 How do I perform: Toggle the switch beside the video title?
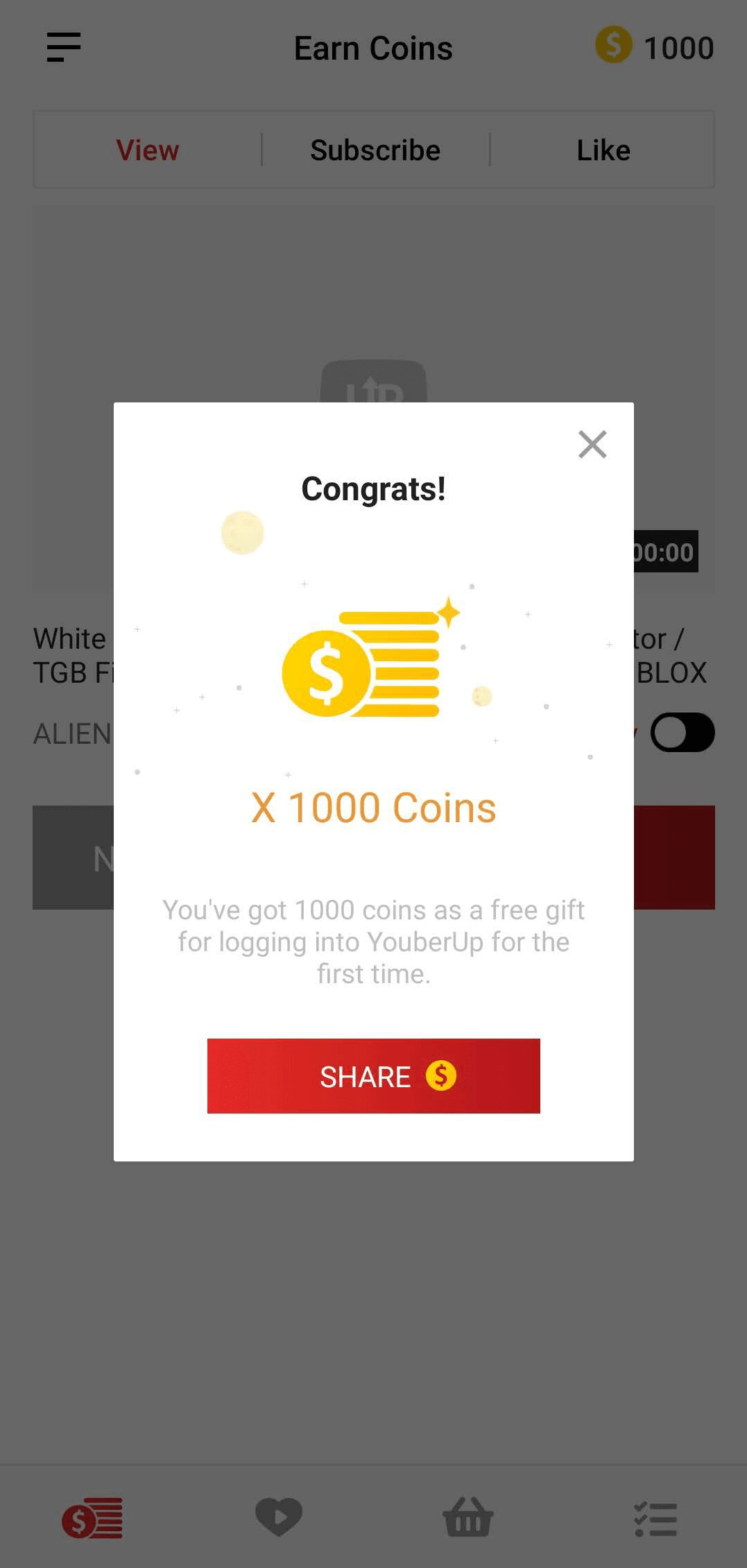point(682,733)
